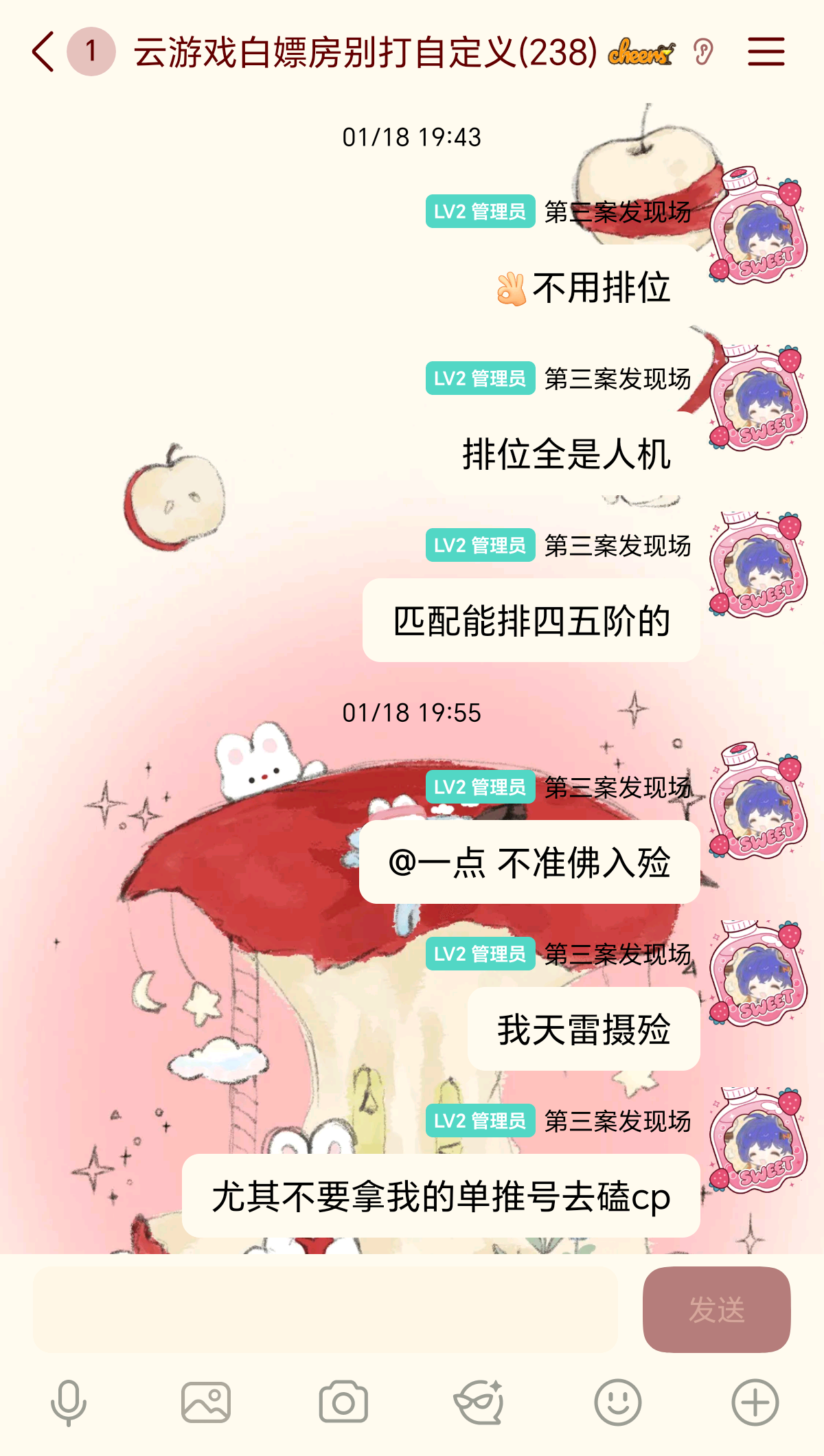Tap the 发送 send button
The height and width of the screenshot is (1456, 824).
pyautogui.click(x=716, y=1310)
